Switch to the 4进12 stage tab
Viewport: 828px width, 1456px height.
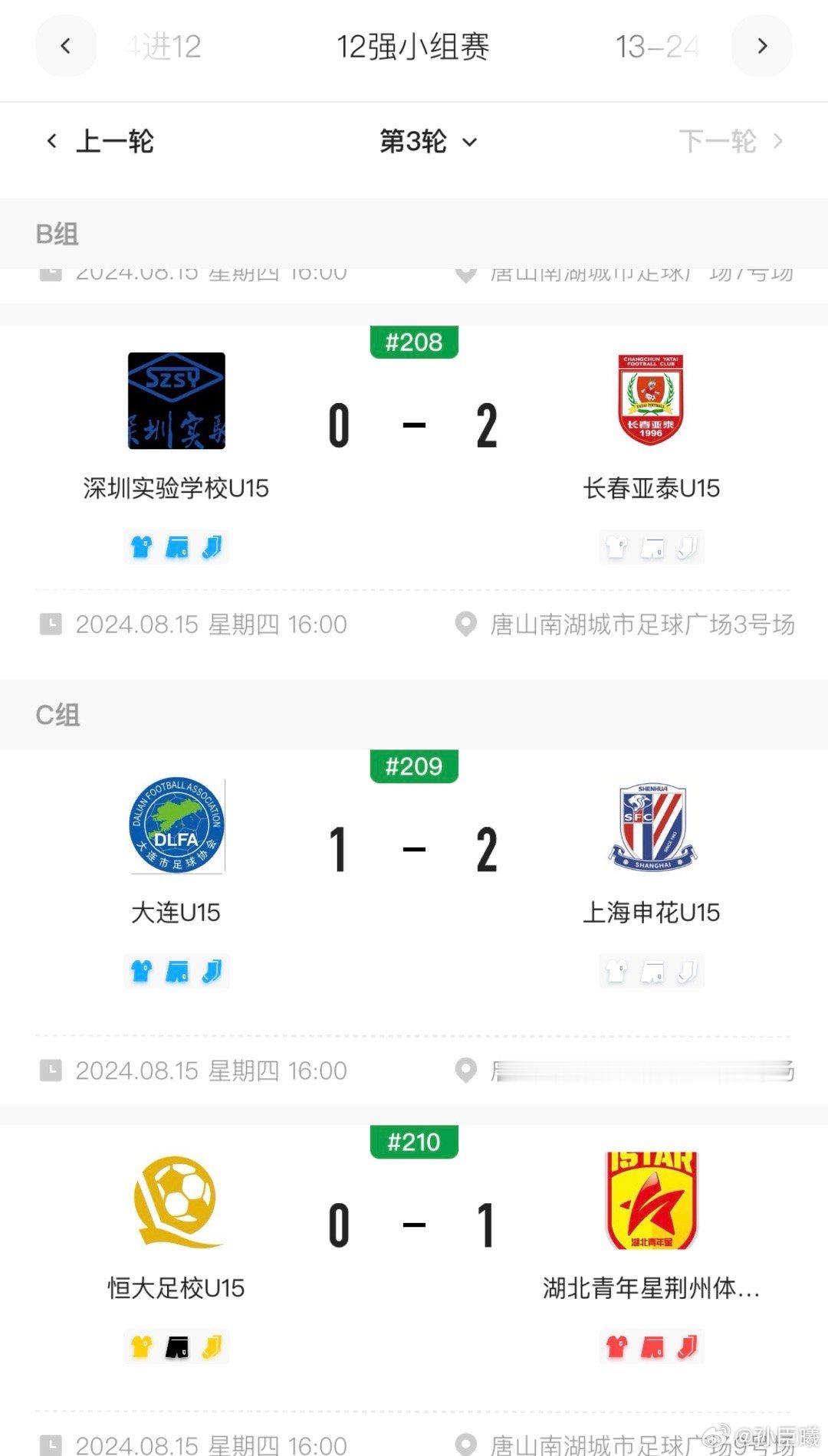163,47
